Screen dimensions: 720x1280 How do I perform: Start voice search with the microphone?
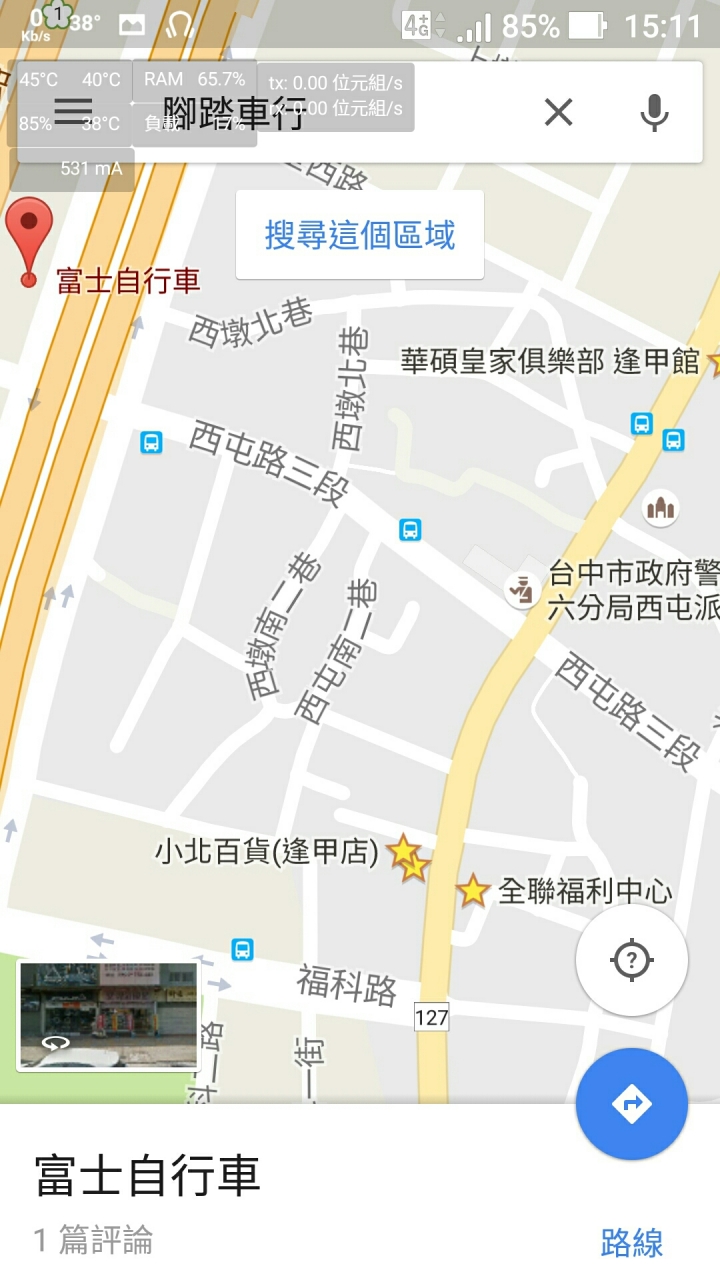tap(654, 112)
